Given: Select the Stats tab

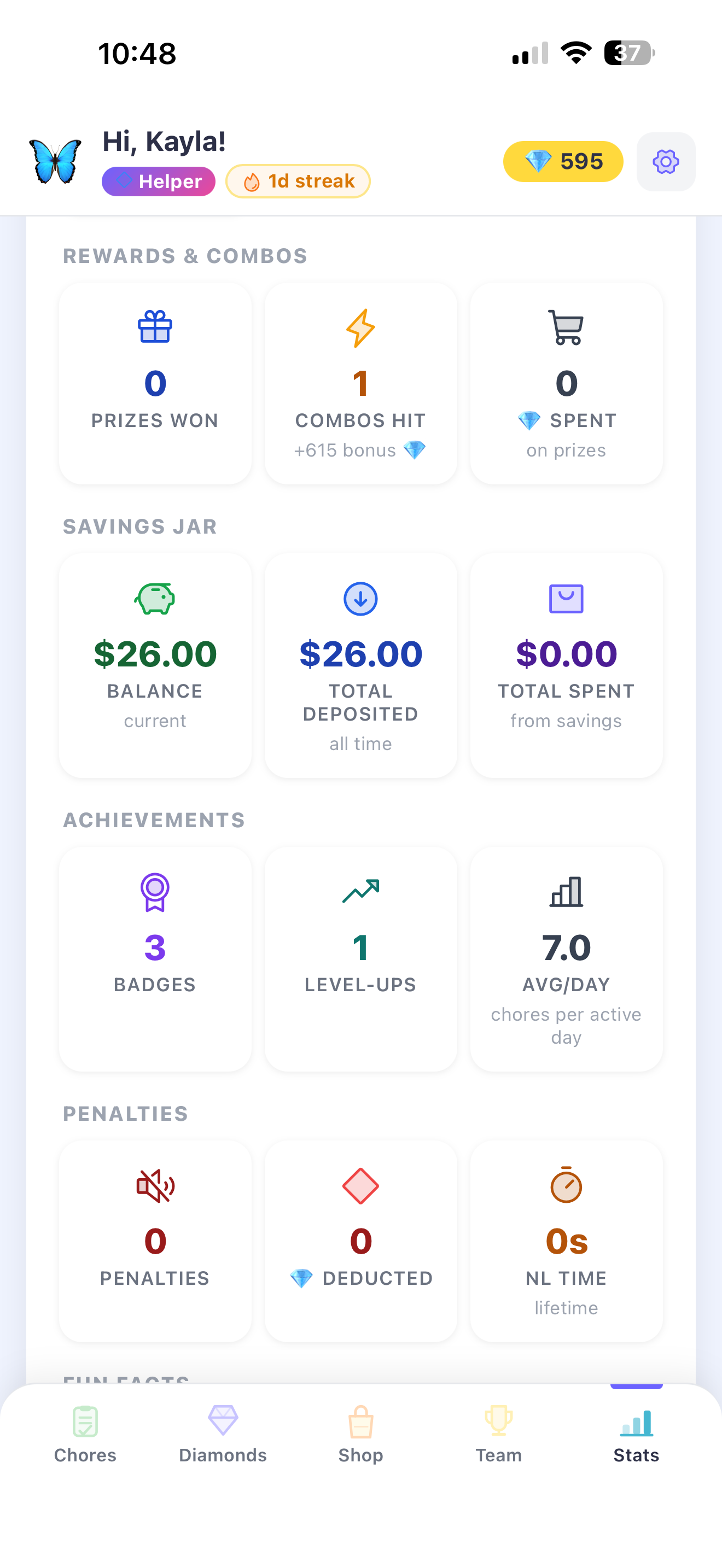Looking at the screenshot, I should 636,1434.
